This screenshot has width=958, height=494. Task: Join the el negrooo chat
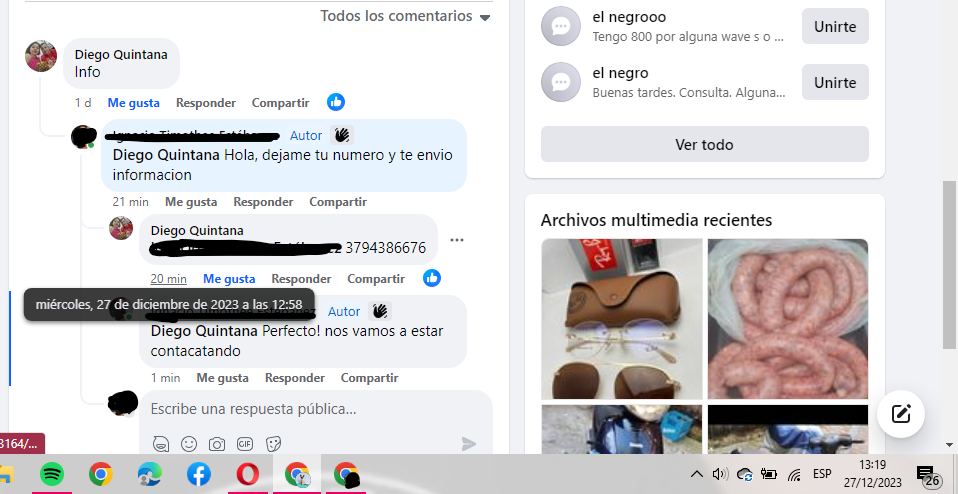point(834,26)
